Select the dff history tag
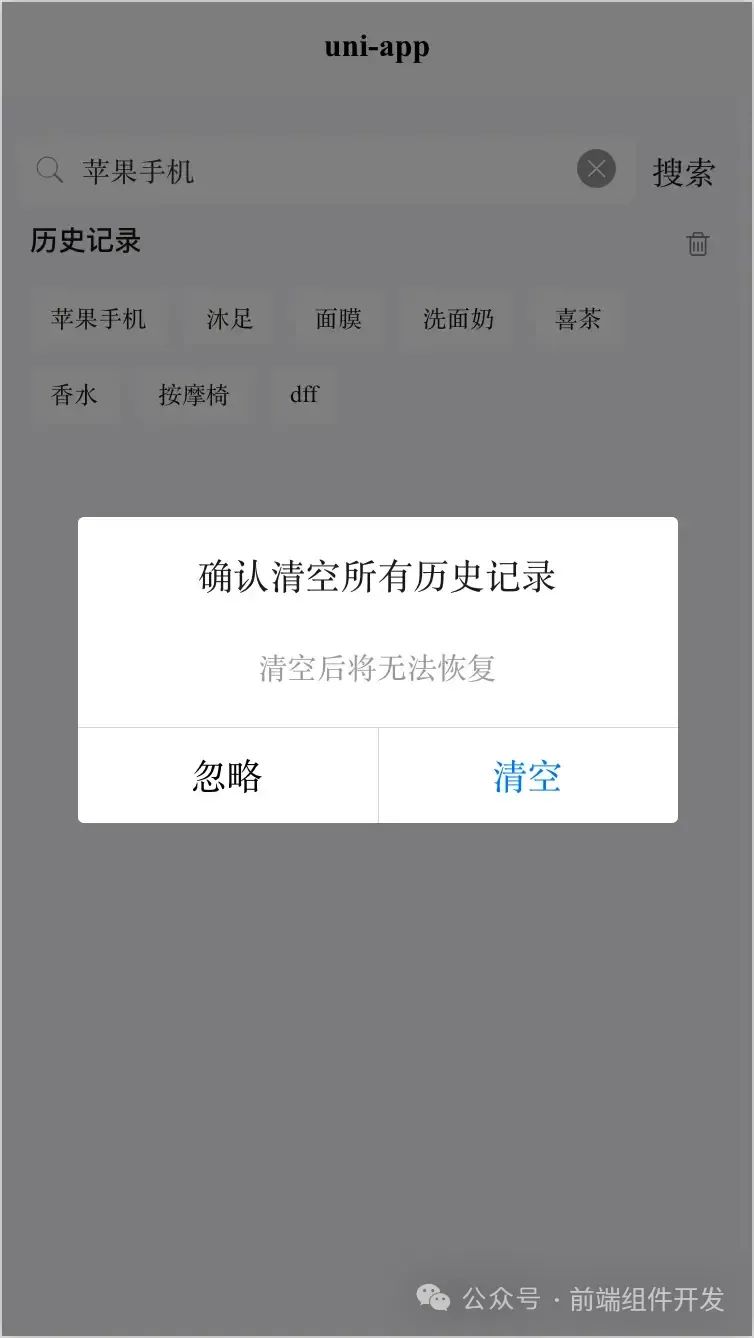This screenshot has width=754, height=1338. pyautogui.click(x=303, y=395)
